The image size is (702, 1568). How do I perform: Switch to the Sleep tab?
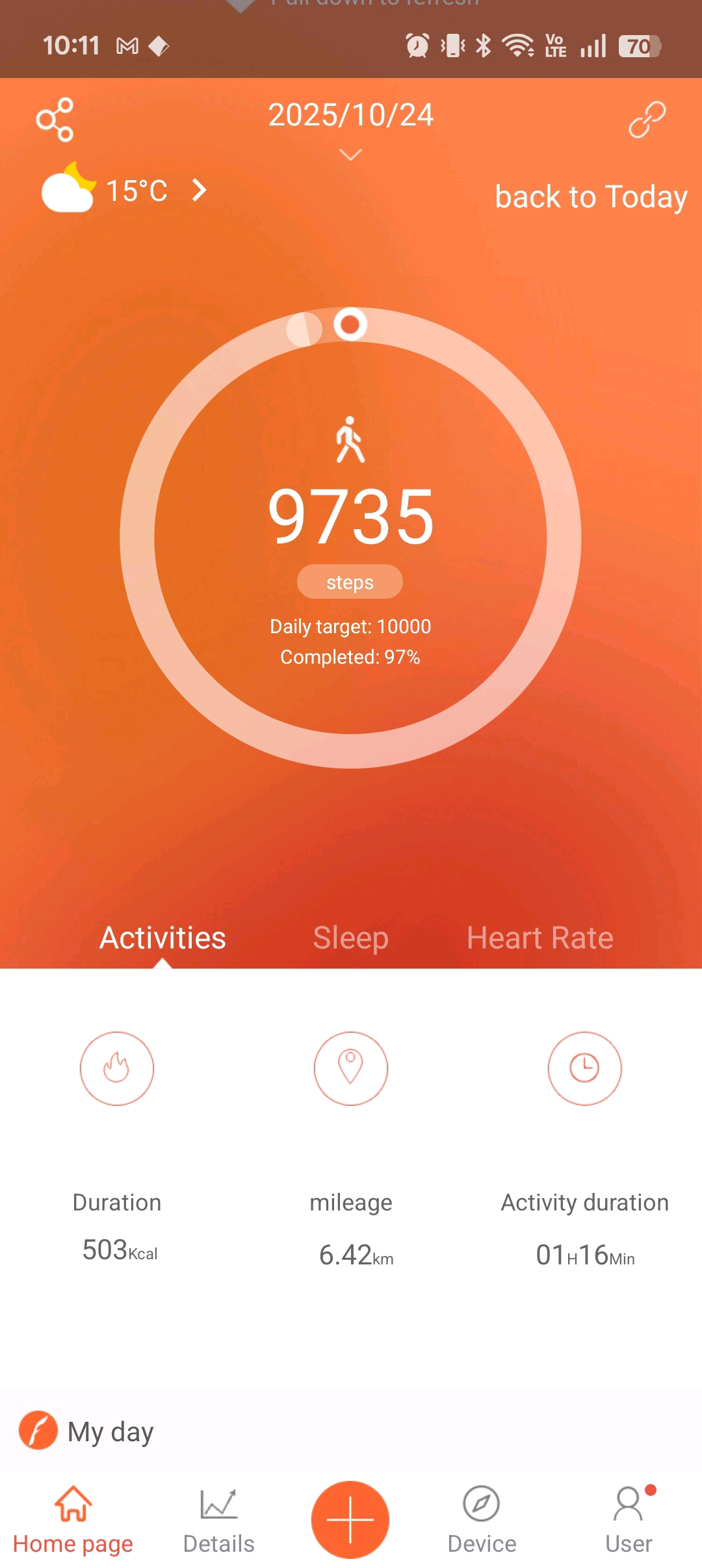(350, 937)
